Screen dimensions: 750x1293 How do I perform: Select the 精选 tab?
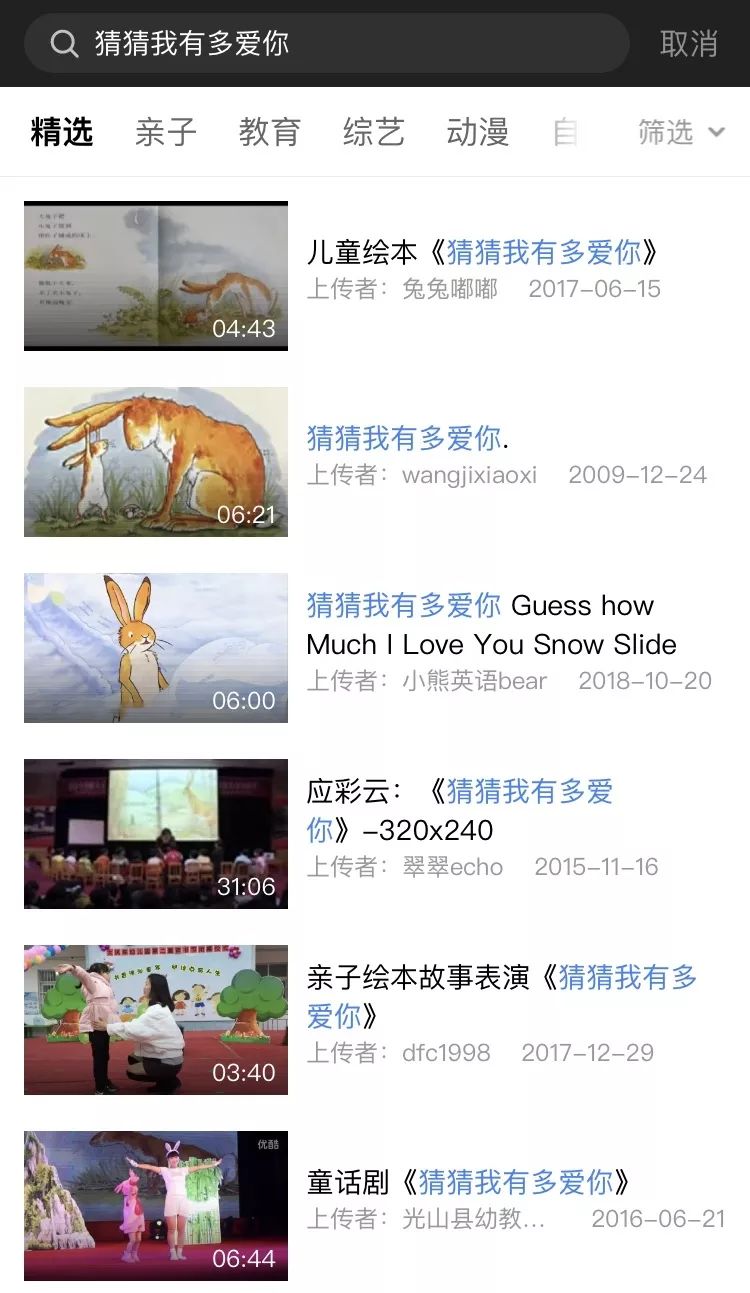pyautogui.click(x=61, y=132)
